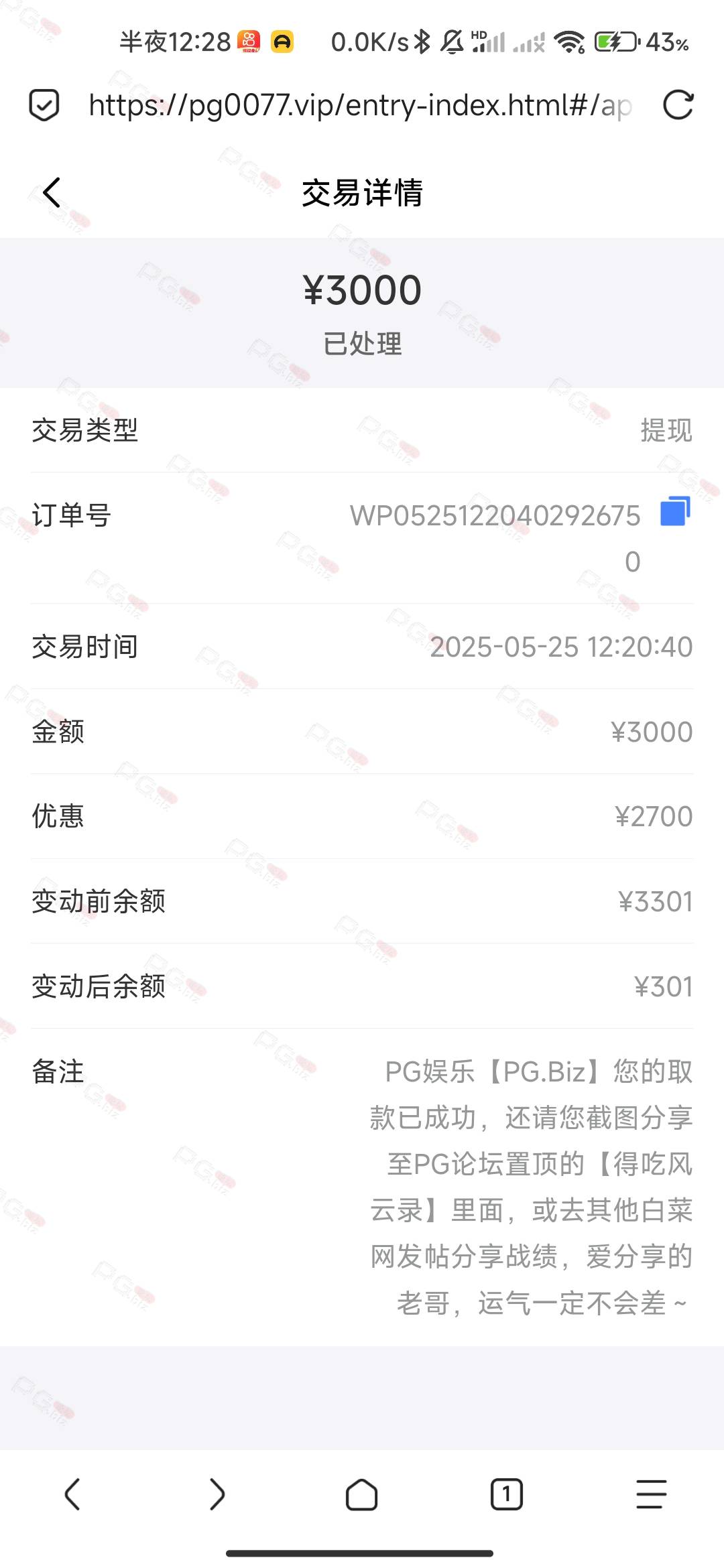Open the site security shield icon
This screenshot has height=1568, width=724.
44,105
